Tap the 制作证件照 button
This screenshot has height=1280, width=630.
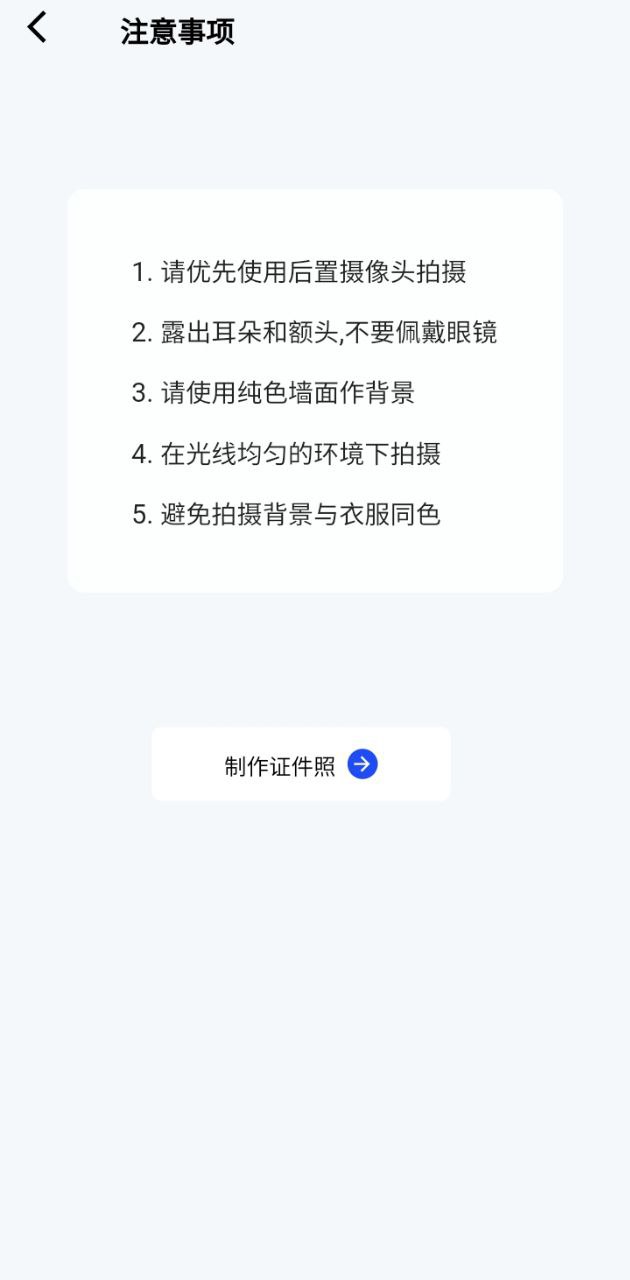click(x=300, y=765)
